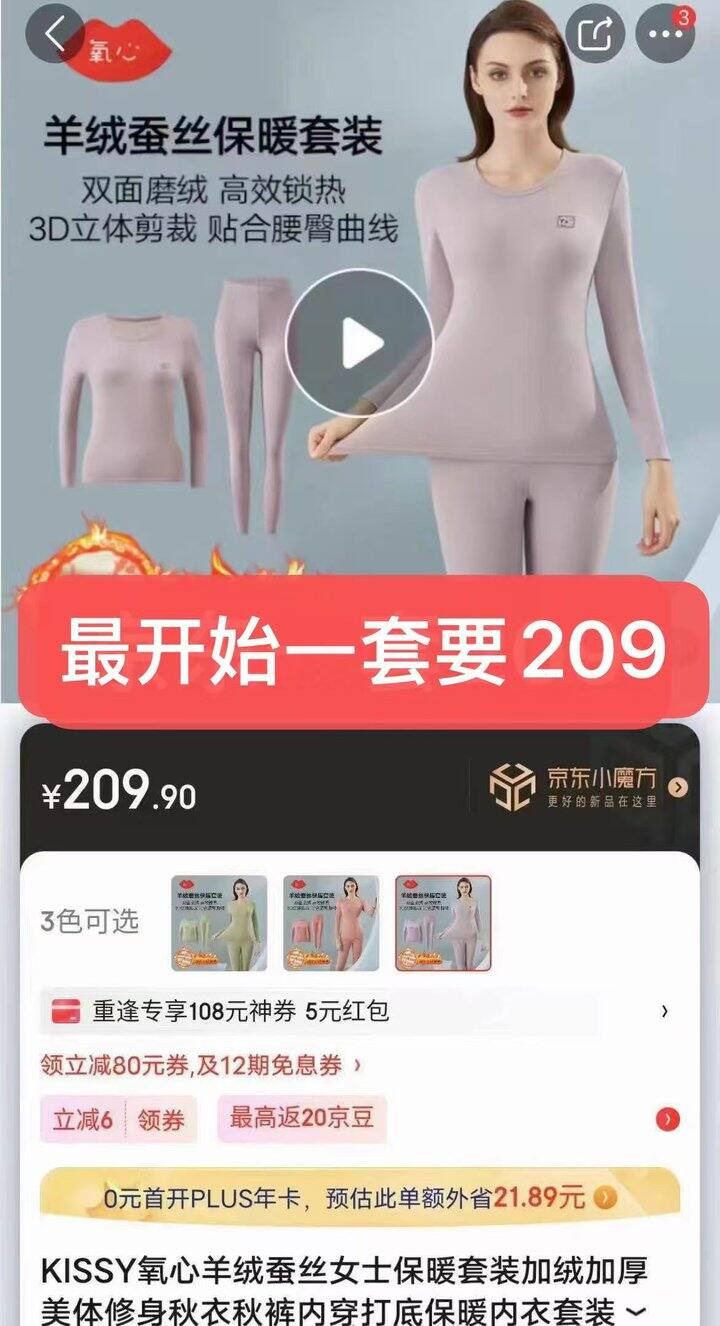Open the overflow menu with three dots
This screenshot has height=1326, width=720.
(665, 35)
